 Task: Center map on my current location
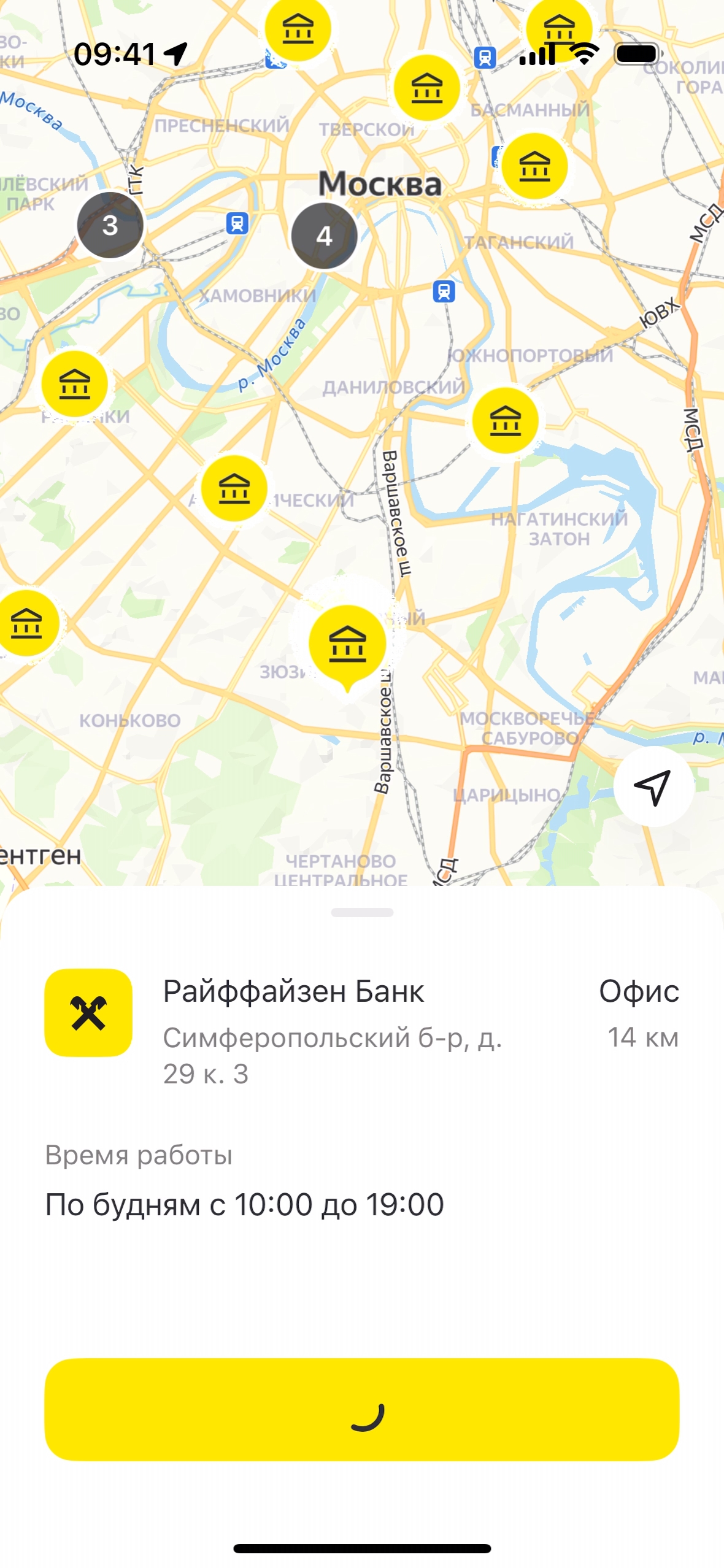(653, 786)
